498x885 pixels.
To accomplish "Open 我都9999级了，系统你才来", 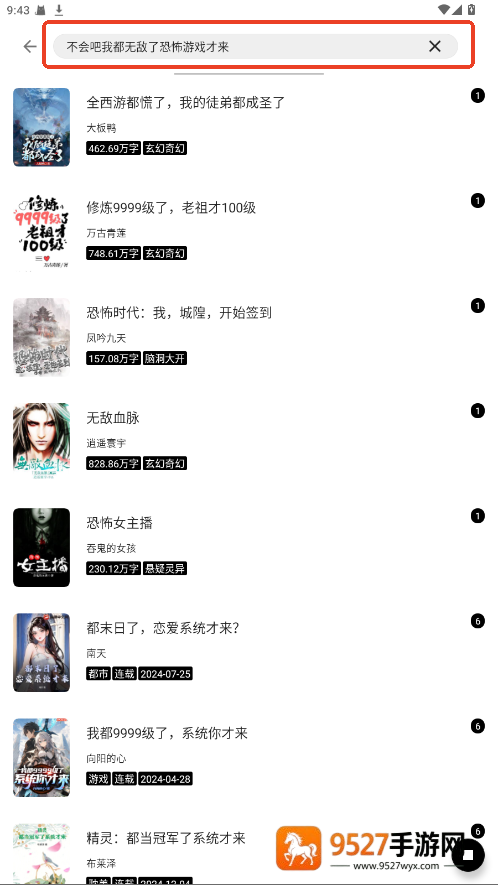I will pyautogui.click(x=249, y=757).
